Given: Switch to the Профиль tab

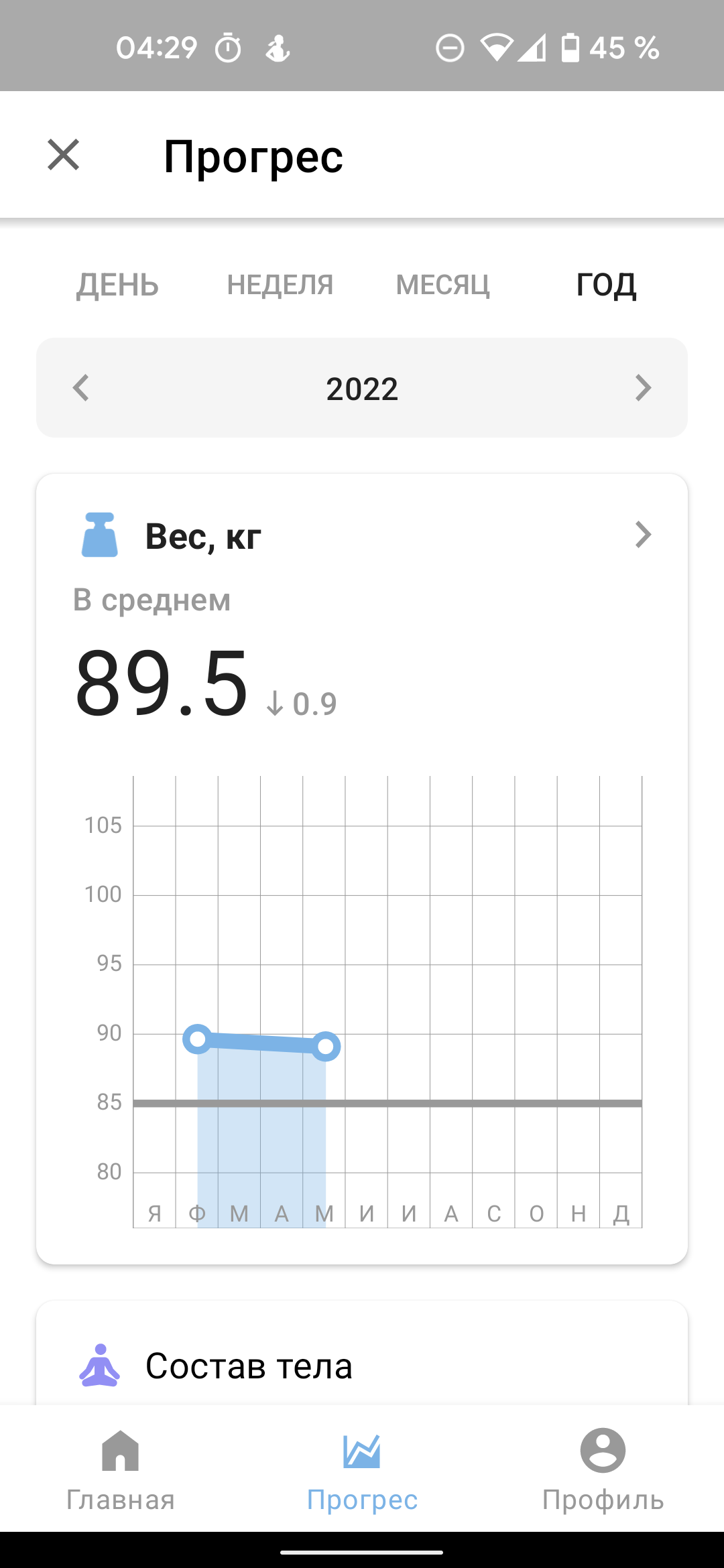Looking at the screenshot, I should click(x=603, y=1469).
